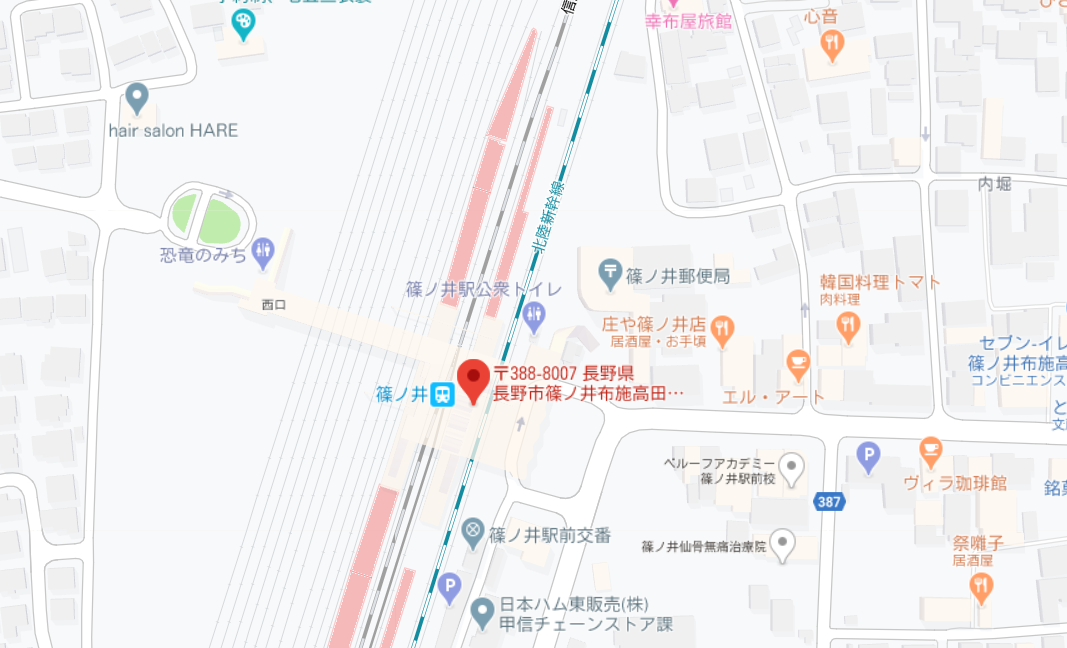This screenshot has height=648, width=1067.
Task: Select the エル・アート cafe pin
Action: 797,364
